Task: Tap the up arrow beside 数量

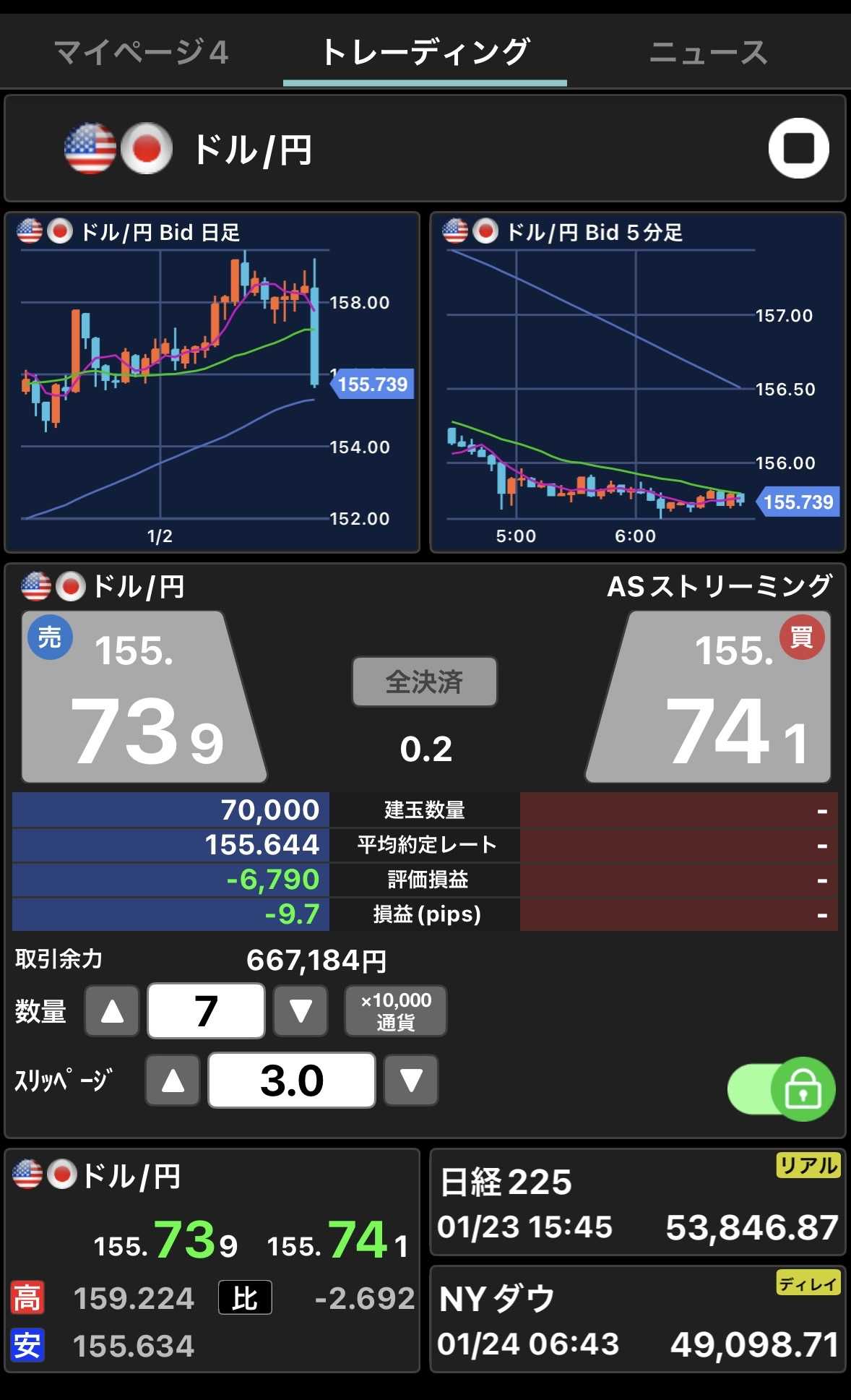Action: pyautogui.click(x=112, y=1011)
